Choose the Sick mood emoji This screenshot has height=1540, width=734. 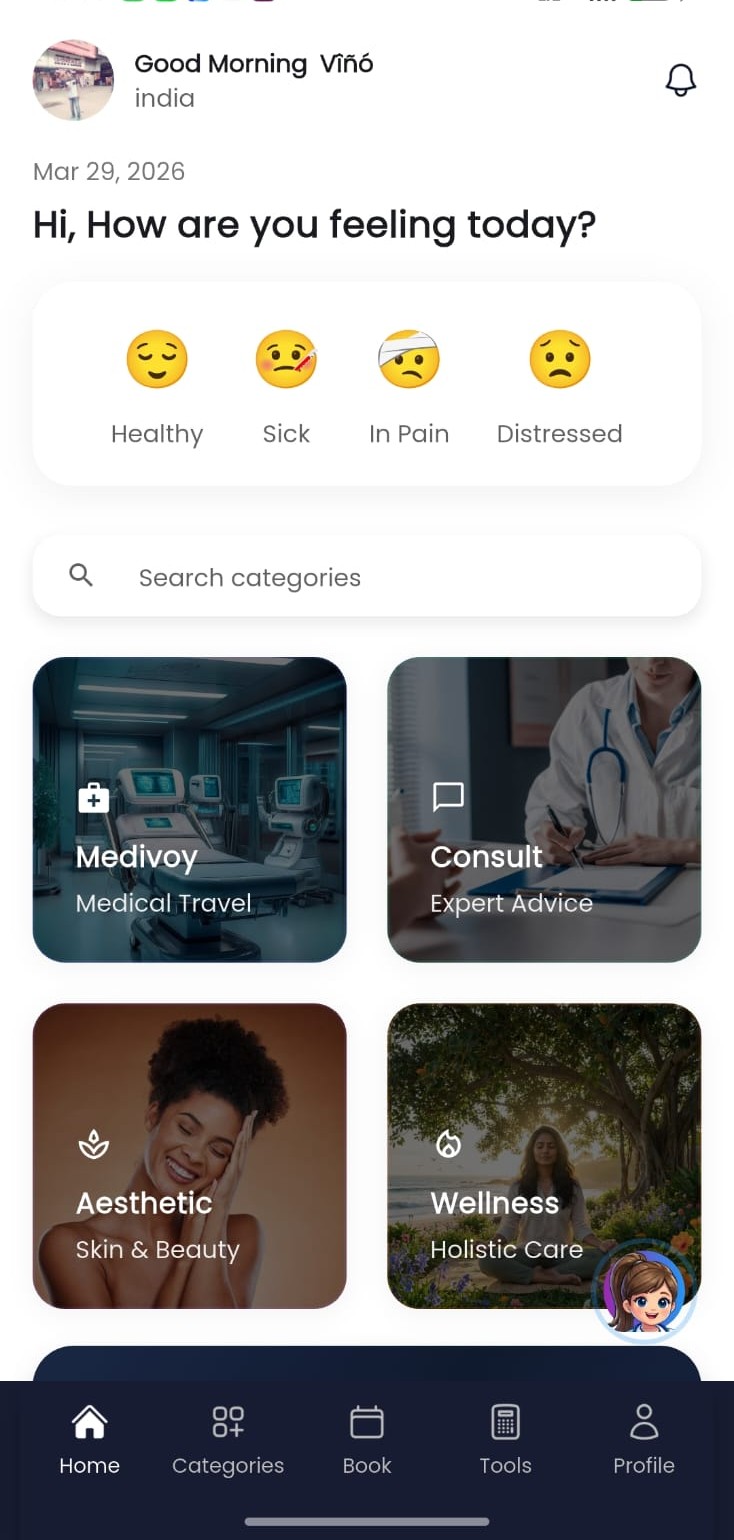coord(286,358)
